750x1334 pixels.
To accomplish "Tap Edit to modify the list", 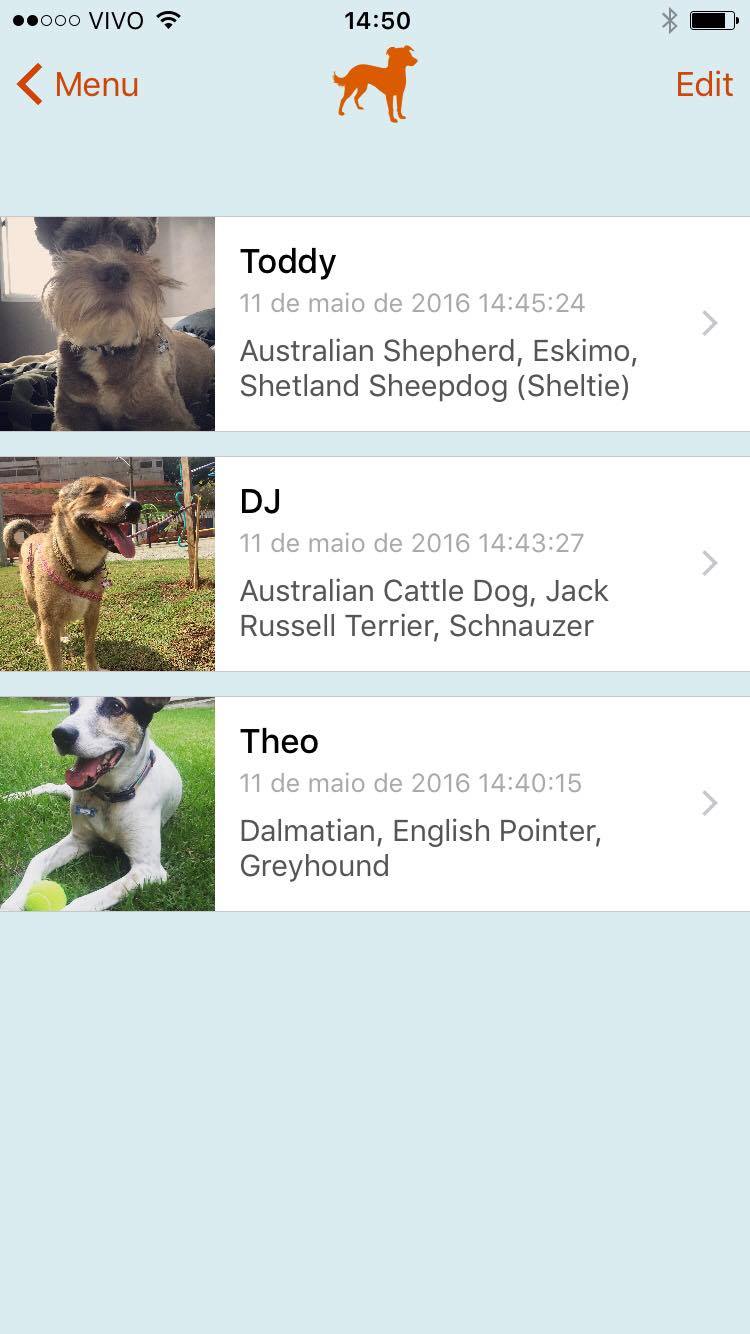I will [x=704, y=85].
